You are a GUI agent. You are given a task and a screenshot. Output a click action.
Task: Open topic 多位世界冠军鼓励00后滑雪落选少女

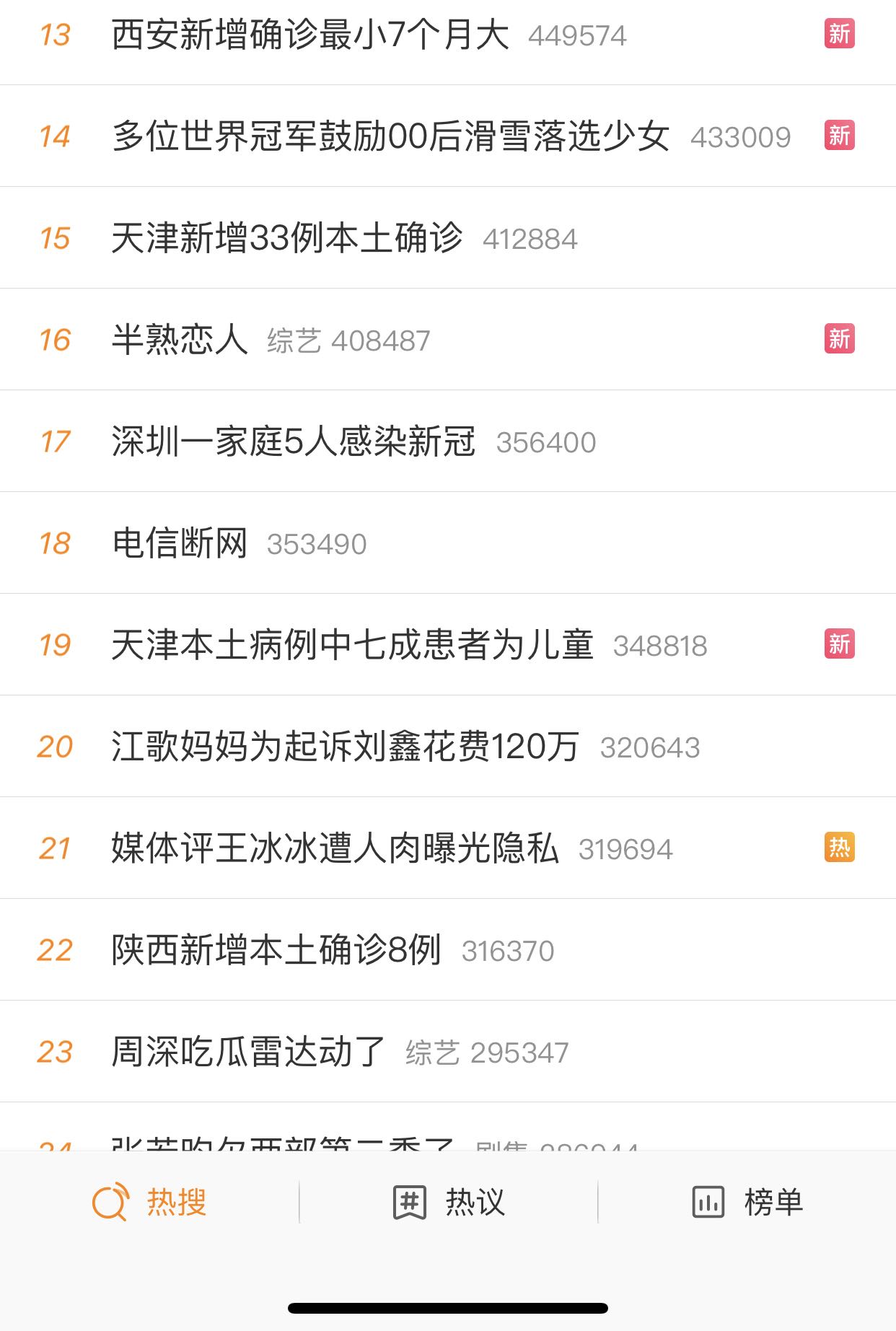pyautogui.click(x=390, y=136)
